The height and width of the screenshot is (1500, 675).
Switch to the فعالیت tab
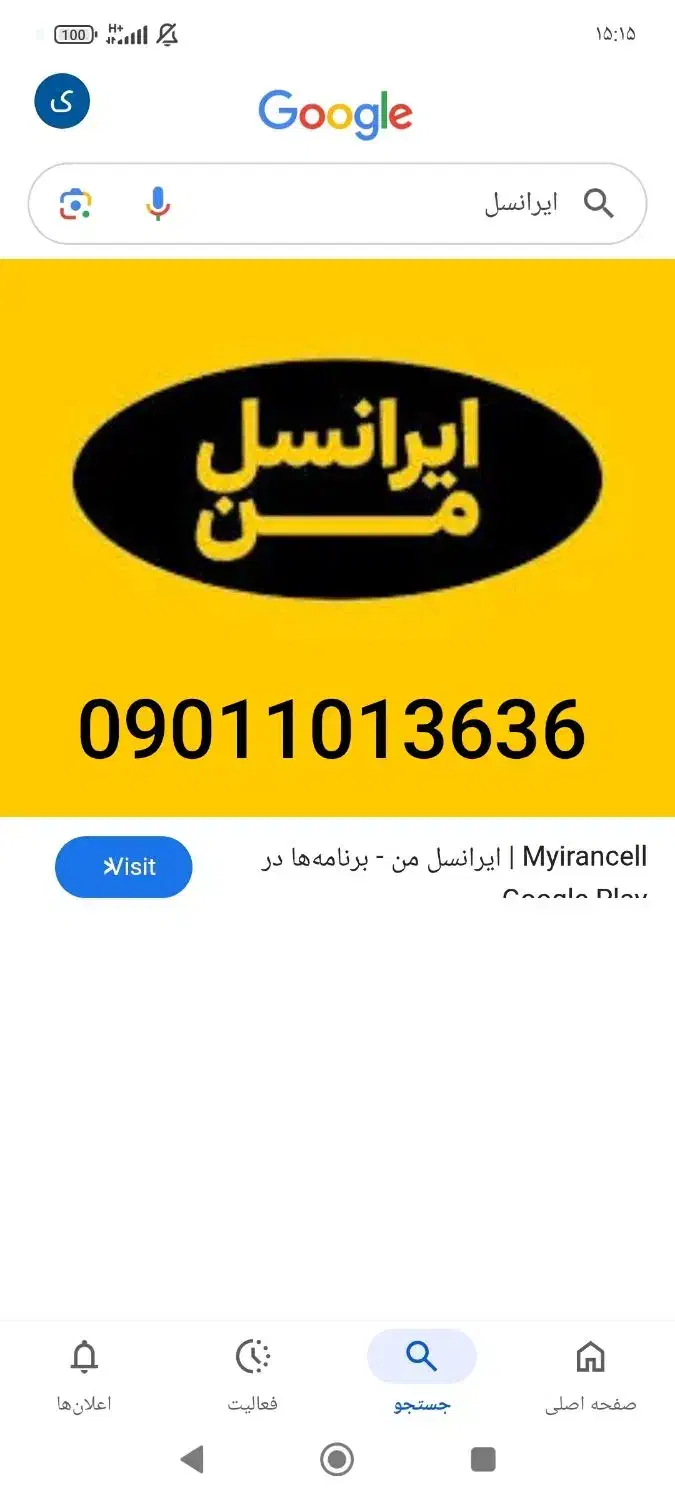coord(253,1376)
